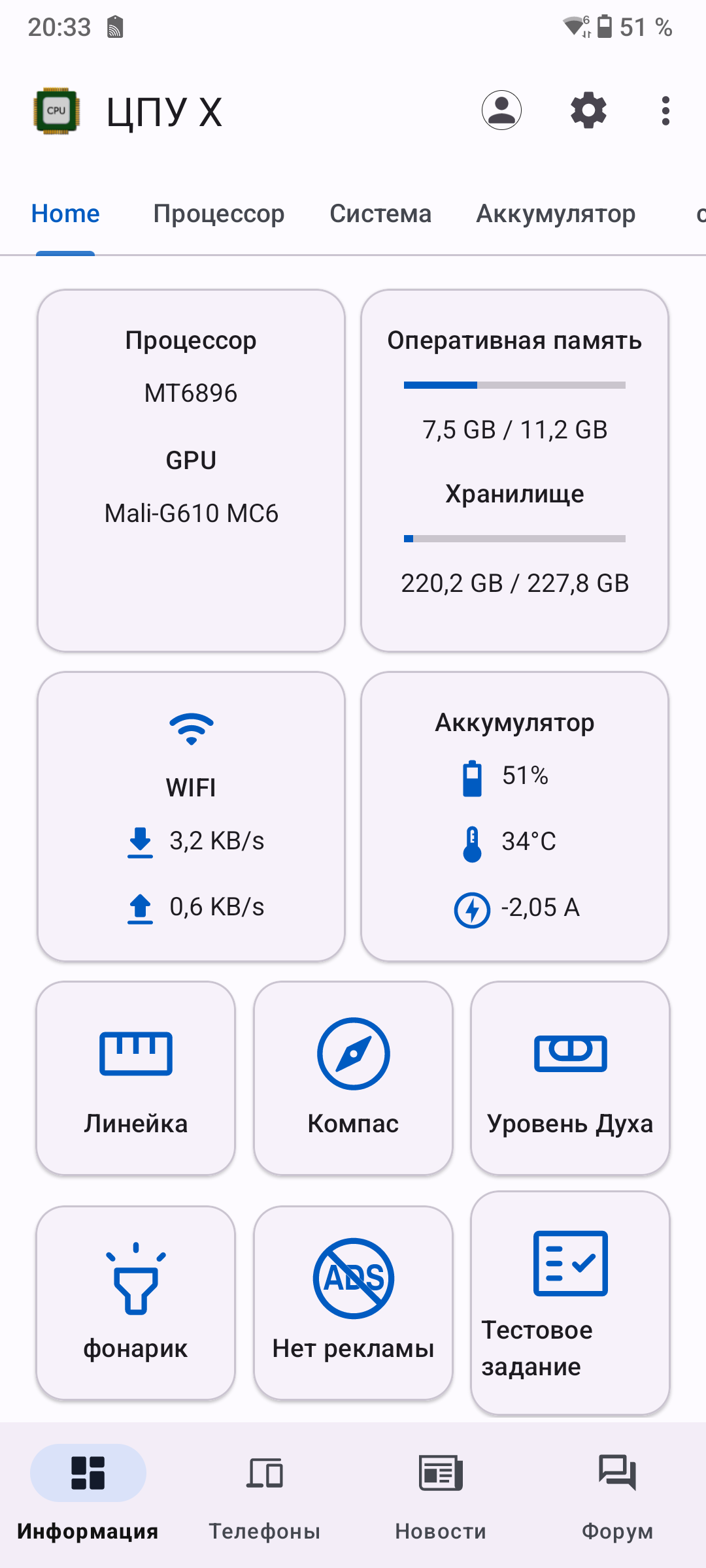Open the Процессор MT6896 card
Viewport: 706px width, 1568px height.
click(191, 470)
